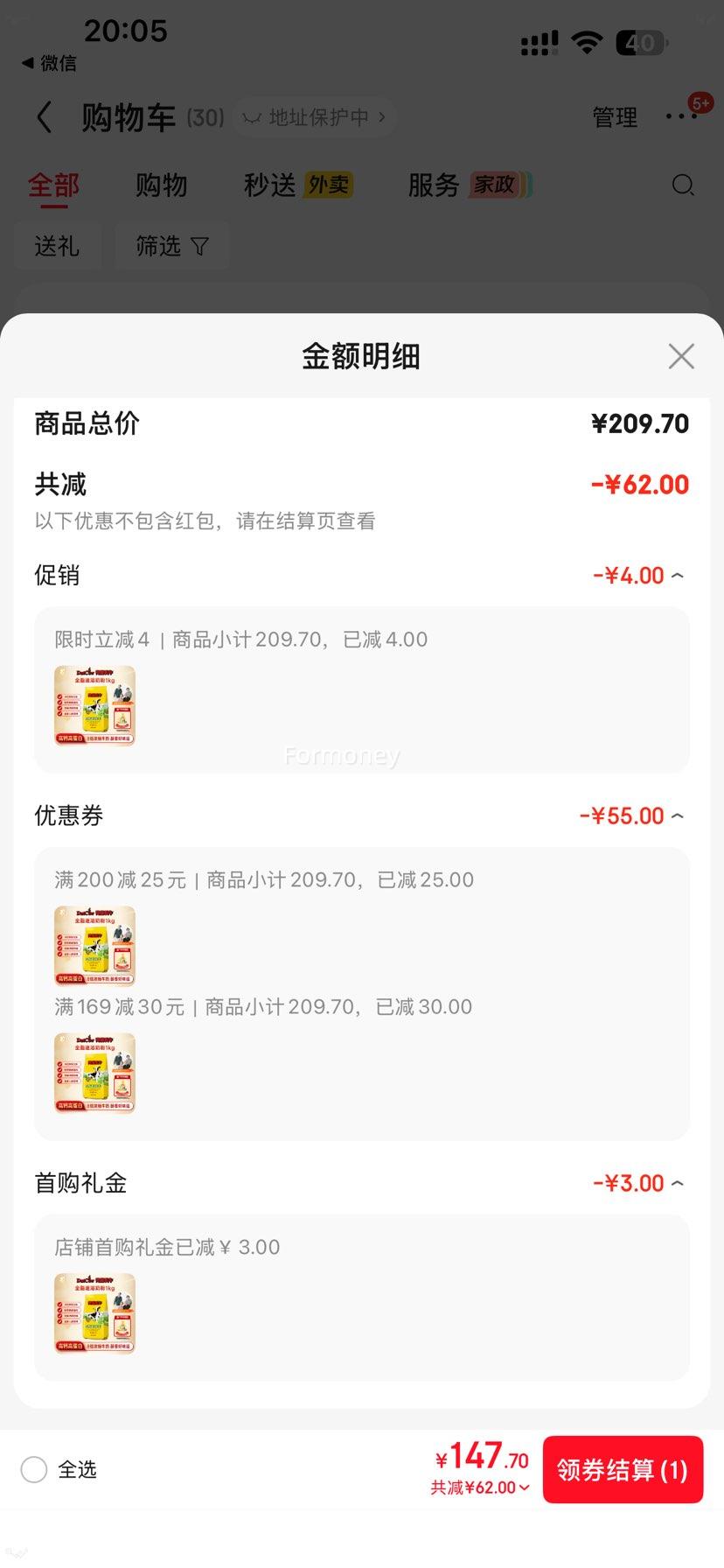The height and width of the screenshot is (1568, 724).
Task: Close the 金额明细 price detail modal
Action: click(x=681, y=356)
